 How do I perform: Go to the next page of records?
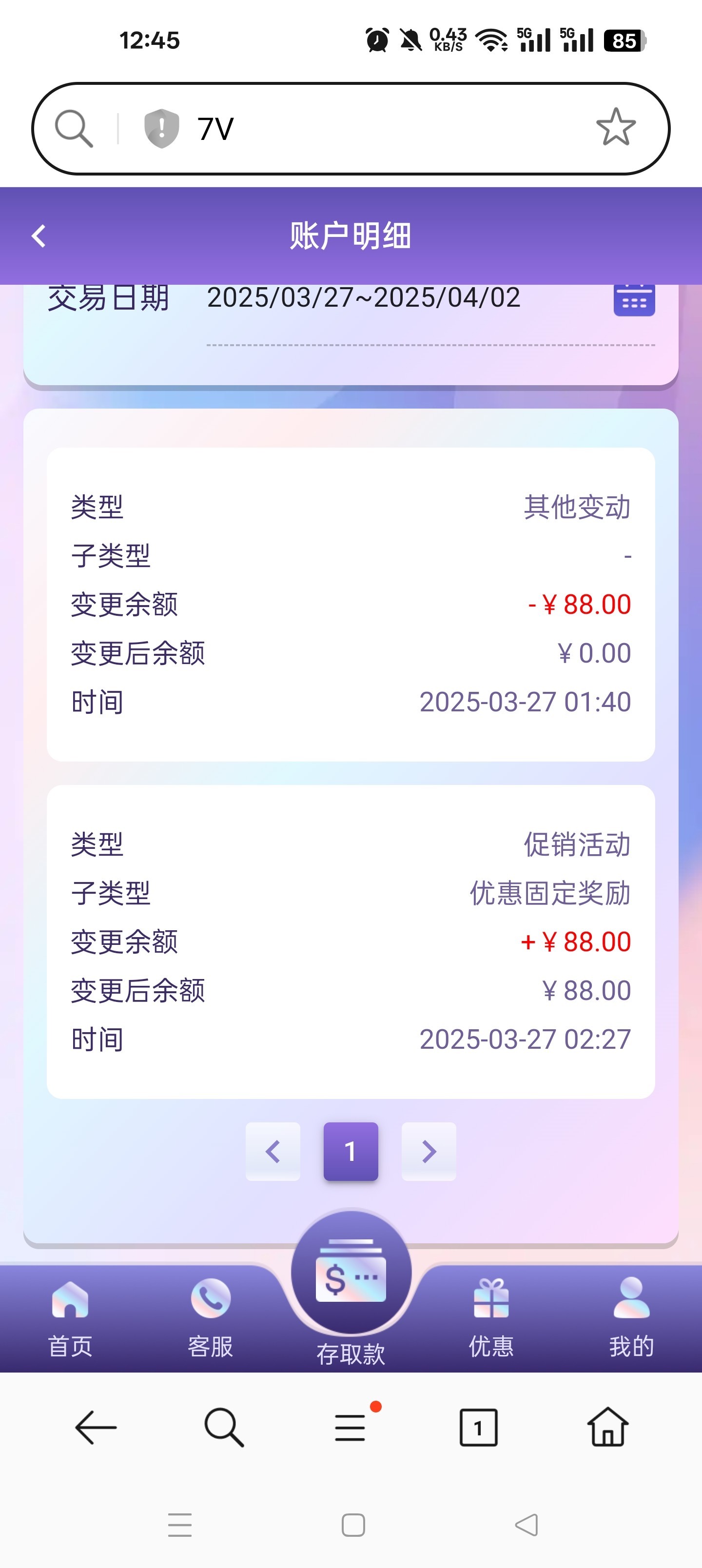pyautogui.click(x=429, y=1151)
